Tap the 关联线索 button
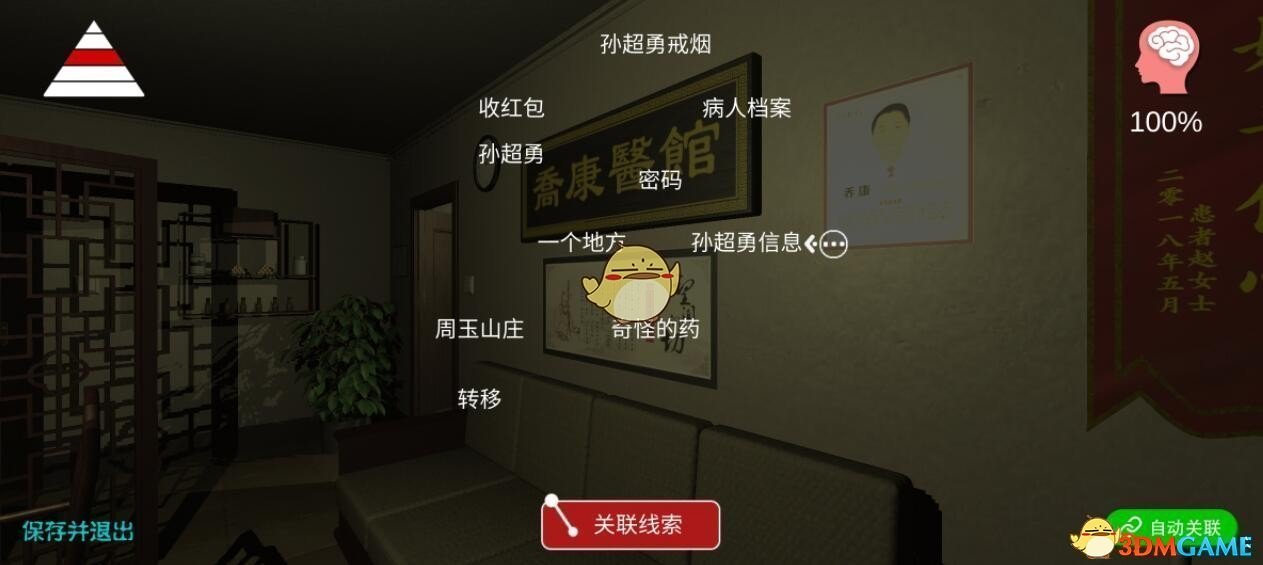1263x565 pixels. (631, 524)
